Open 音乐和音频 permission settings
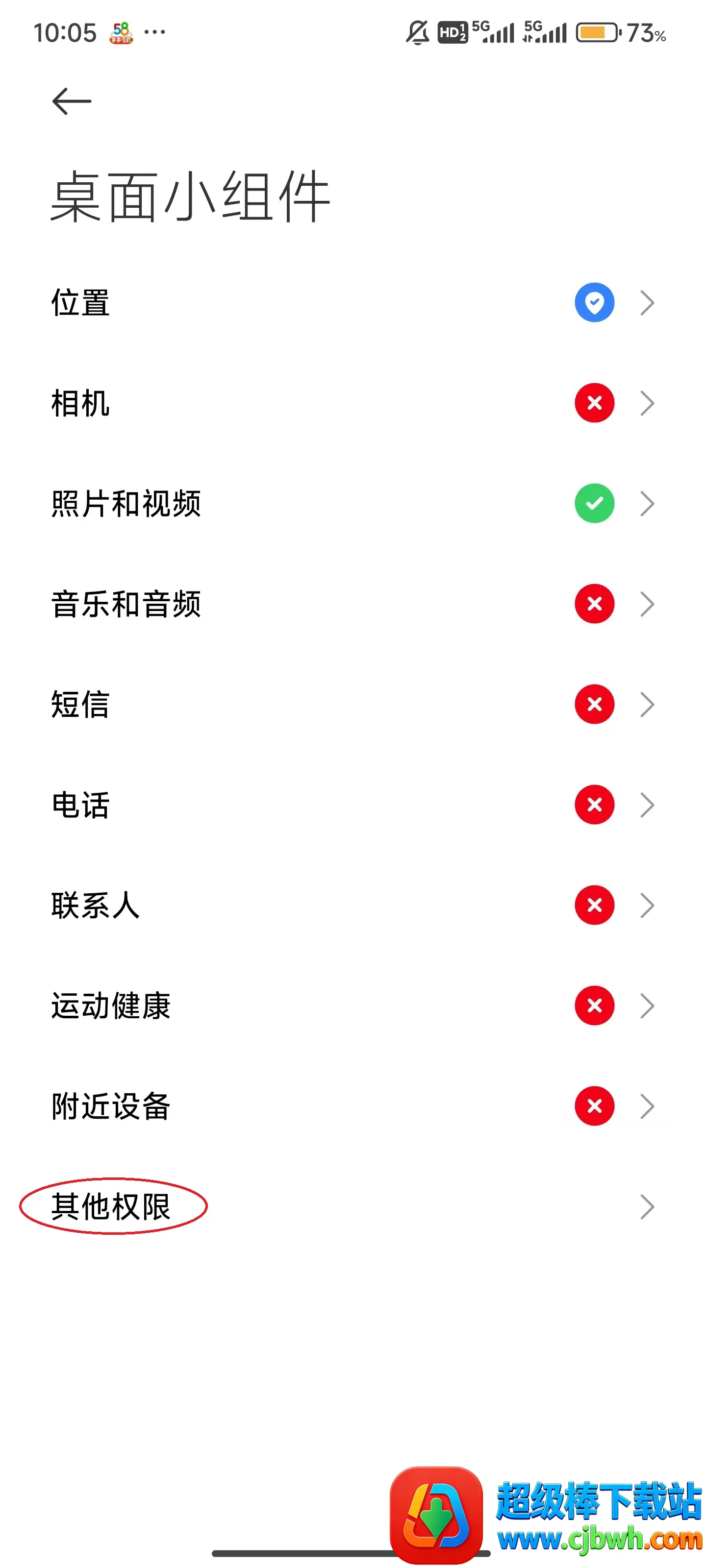Viewport: 706px width, 1568px height. click(353, 604)
